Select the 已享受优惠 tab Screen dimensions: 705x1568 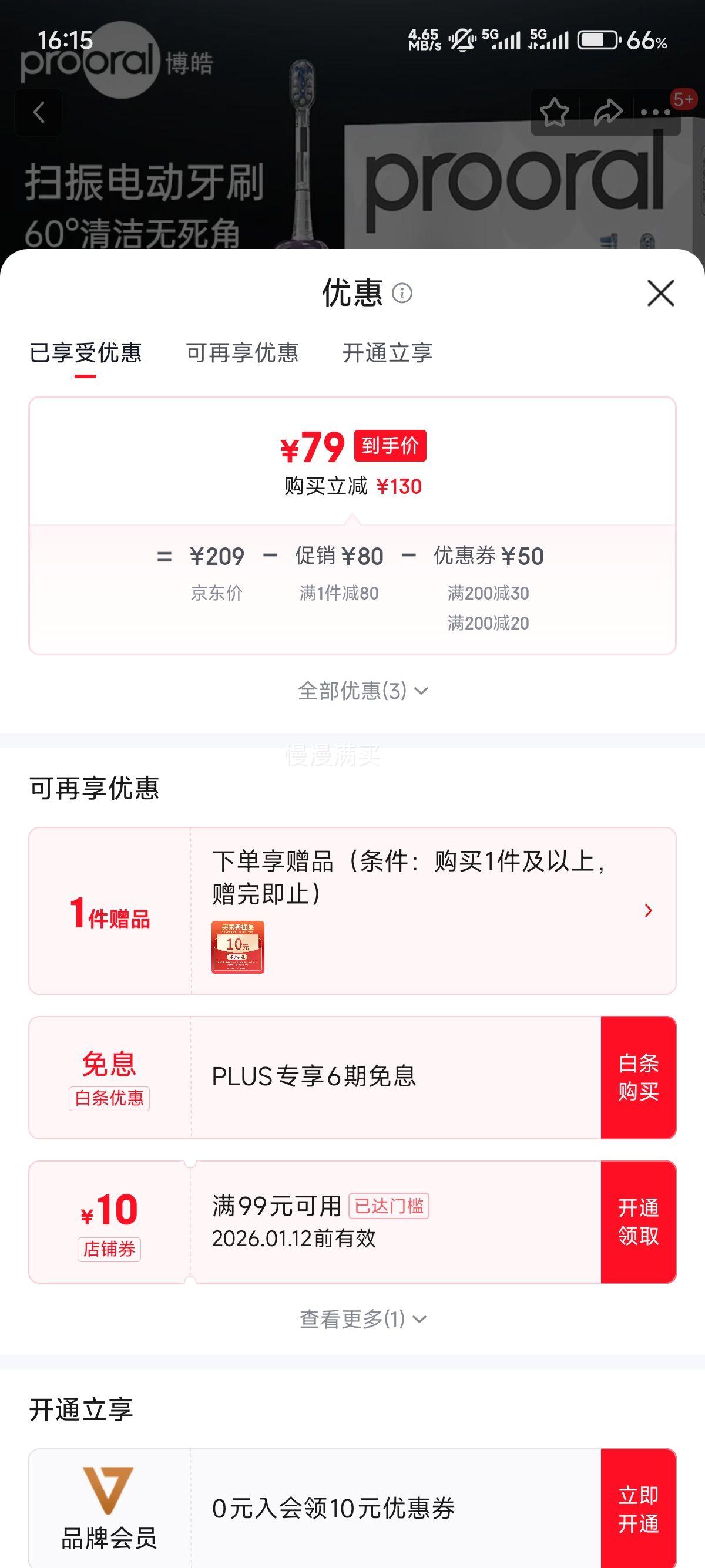click(86, 353)
